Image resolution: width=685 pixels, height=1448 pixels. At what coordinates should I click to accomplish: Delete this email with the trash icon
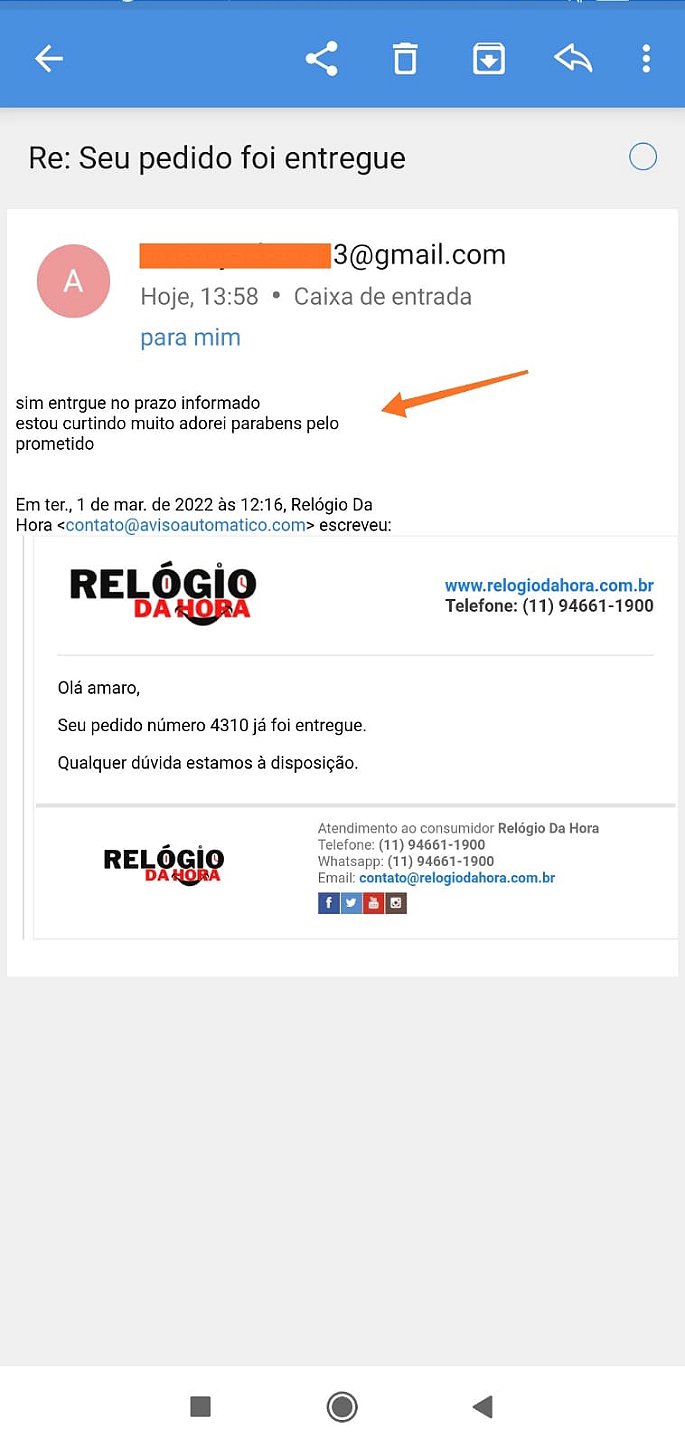coord(404,59)
